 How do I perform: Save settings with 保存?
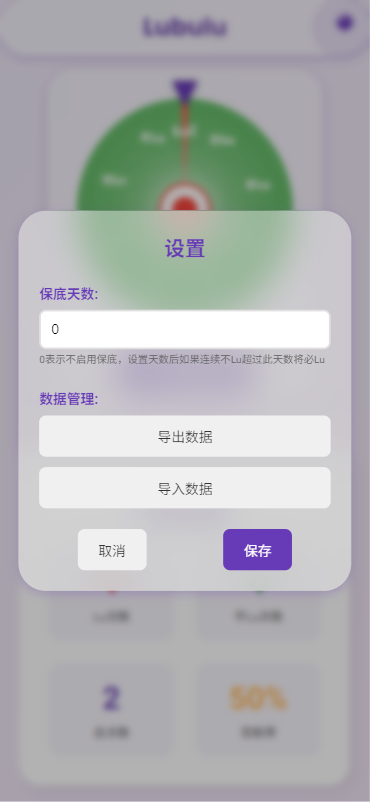[x=257, y=550]
